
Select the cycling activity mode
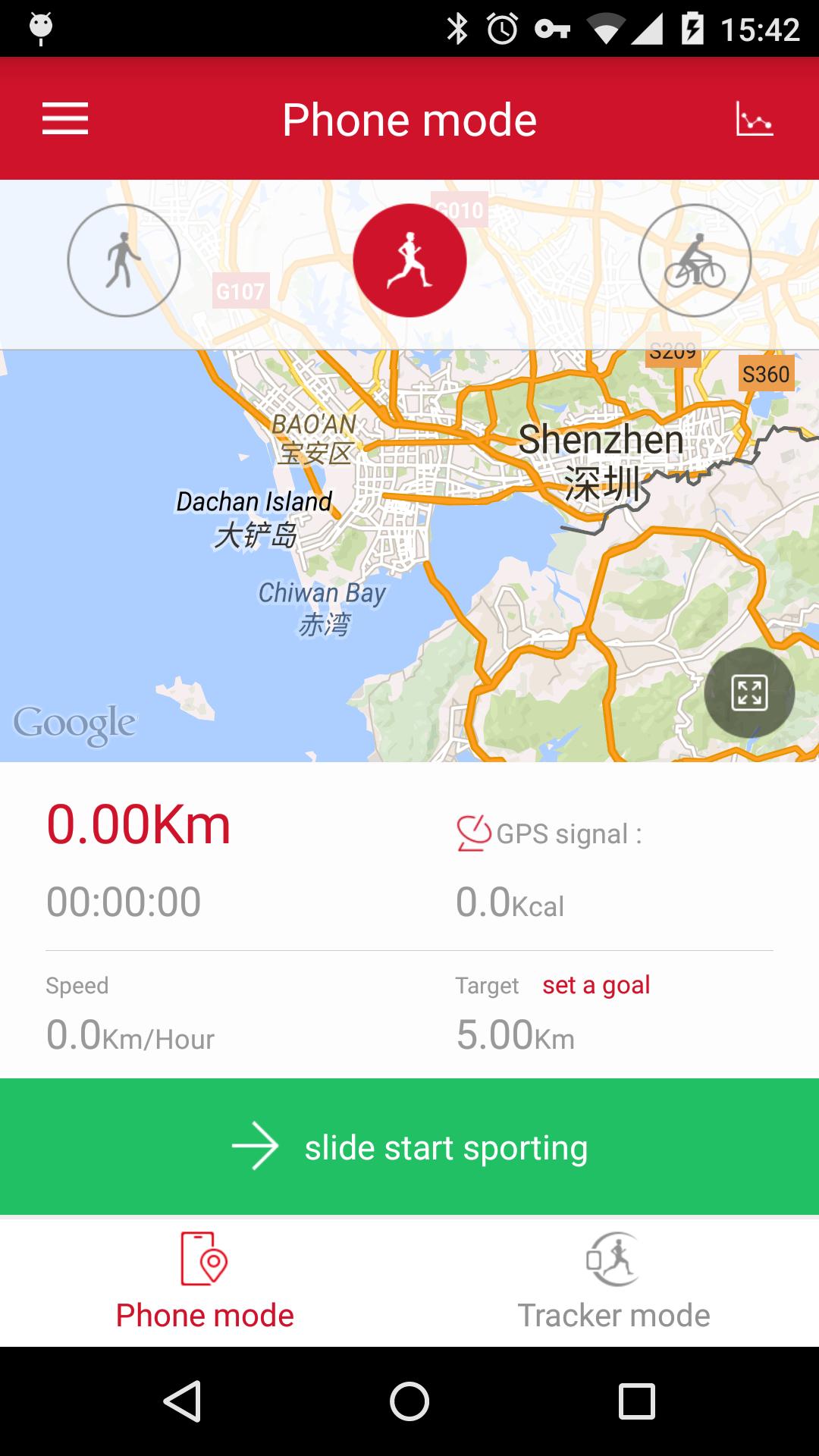click(x=695, y=261)
